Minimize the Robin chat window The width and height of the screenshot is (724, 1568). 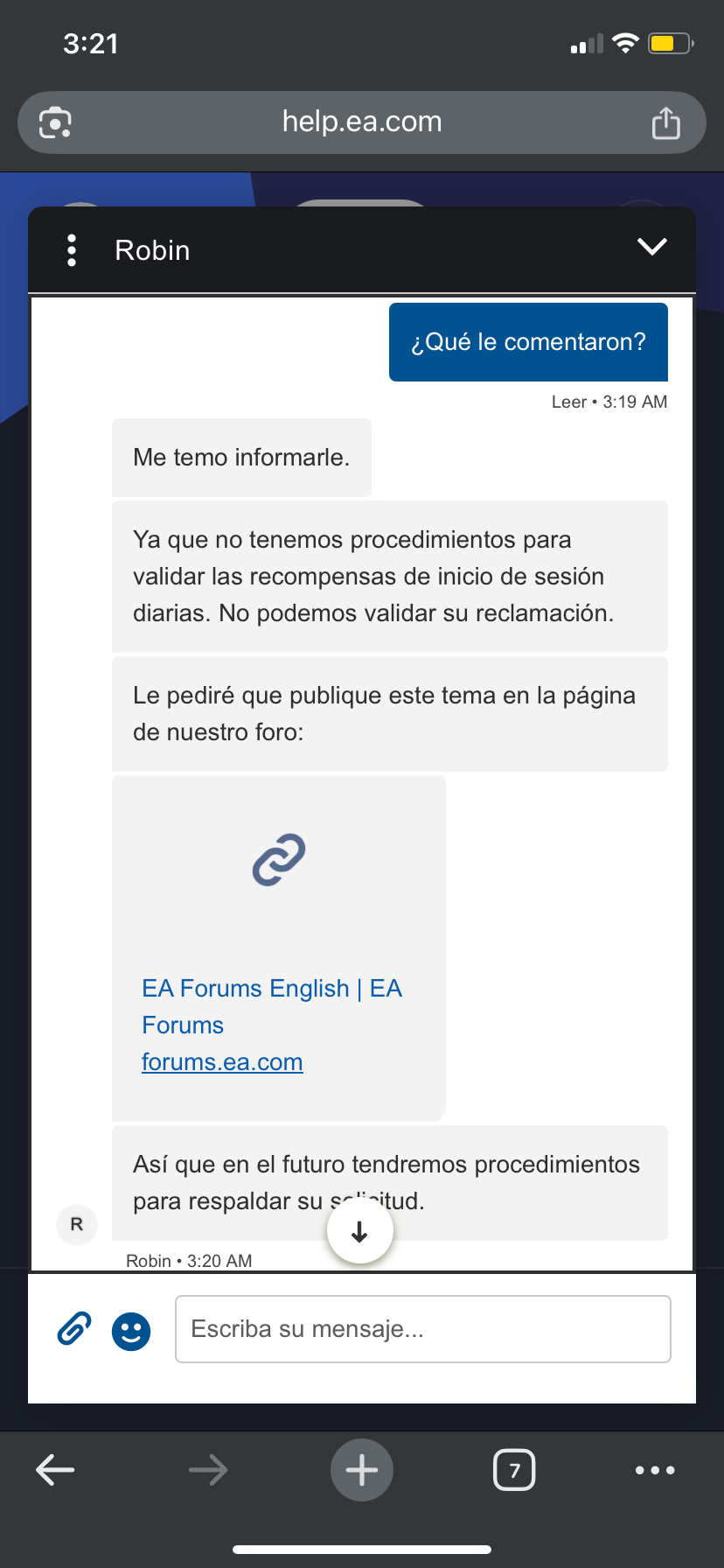point(652,248)
